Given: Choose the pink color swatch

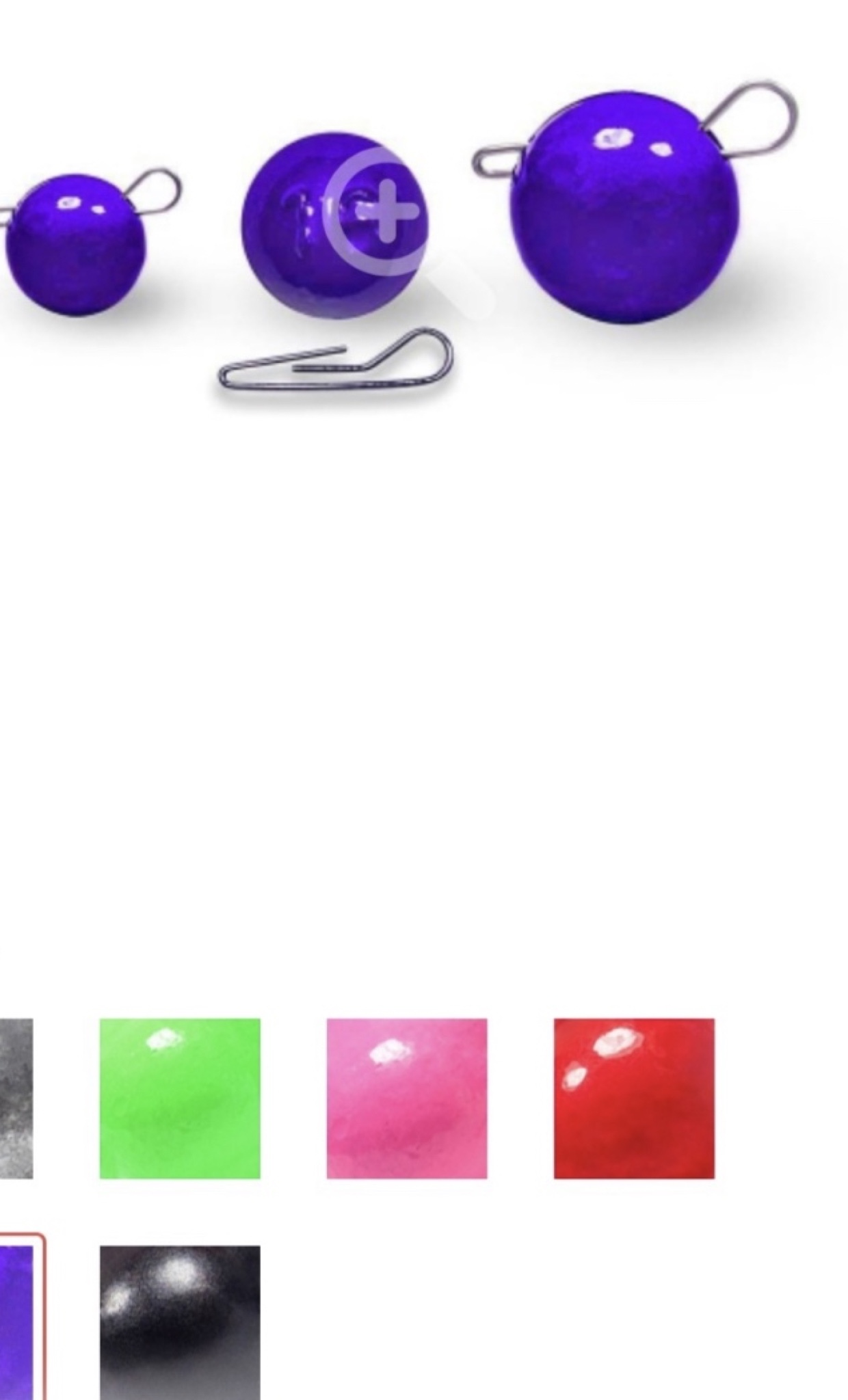Looking at the screenshot, I should (x=407, y=1098).
